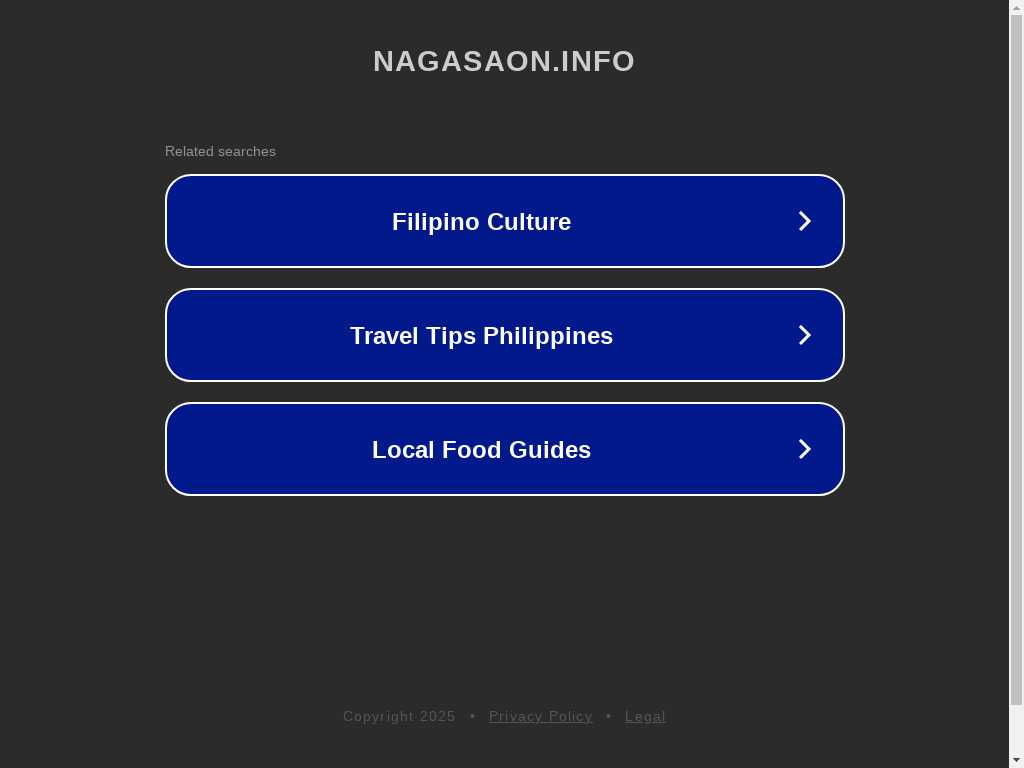This screenshot has height=768, width=1024.
Task: Open the Privacy Policy link
Action: pos(540,716)
